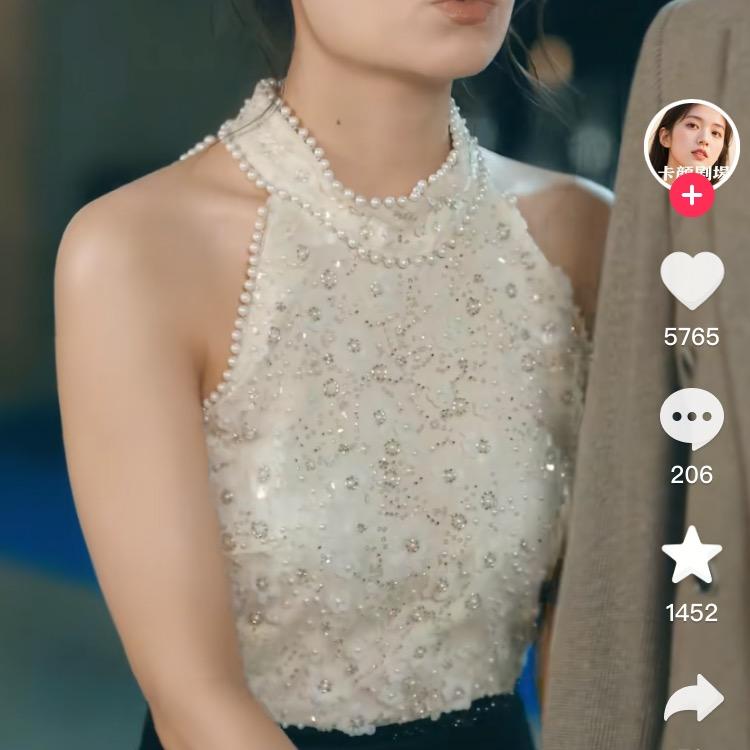Share this video with the arrow

pos(693,698)
